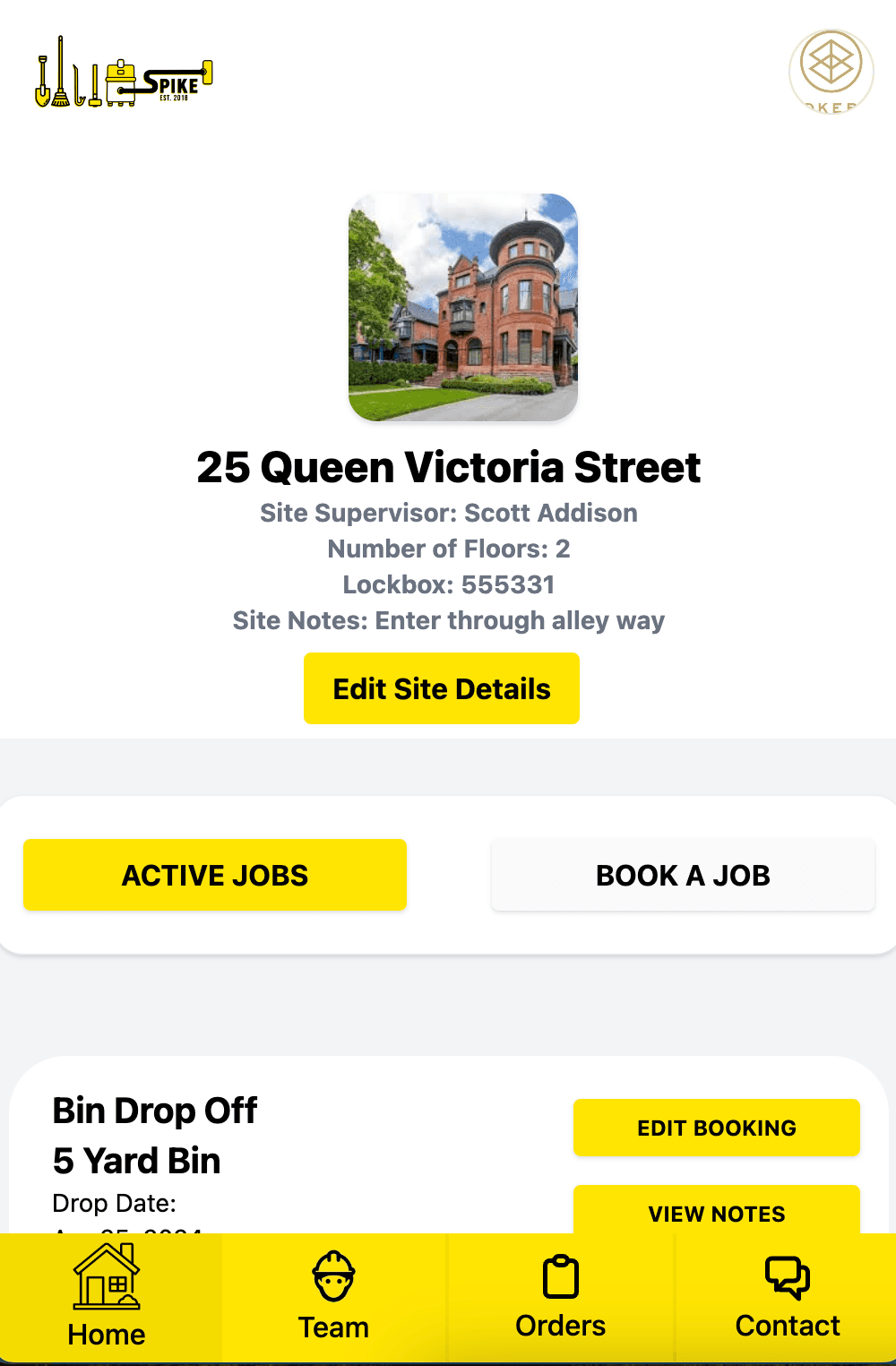Tap the Contact label in navigation
Screen dimensions: 896x1366
(787, 1327)
